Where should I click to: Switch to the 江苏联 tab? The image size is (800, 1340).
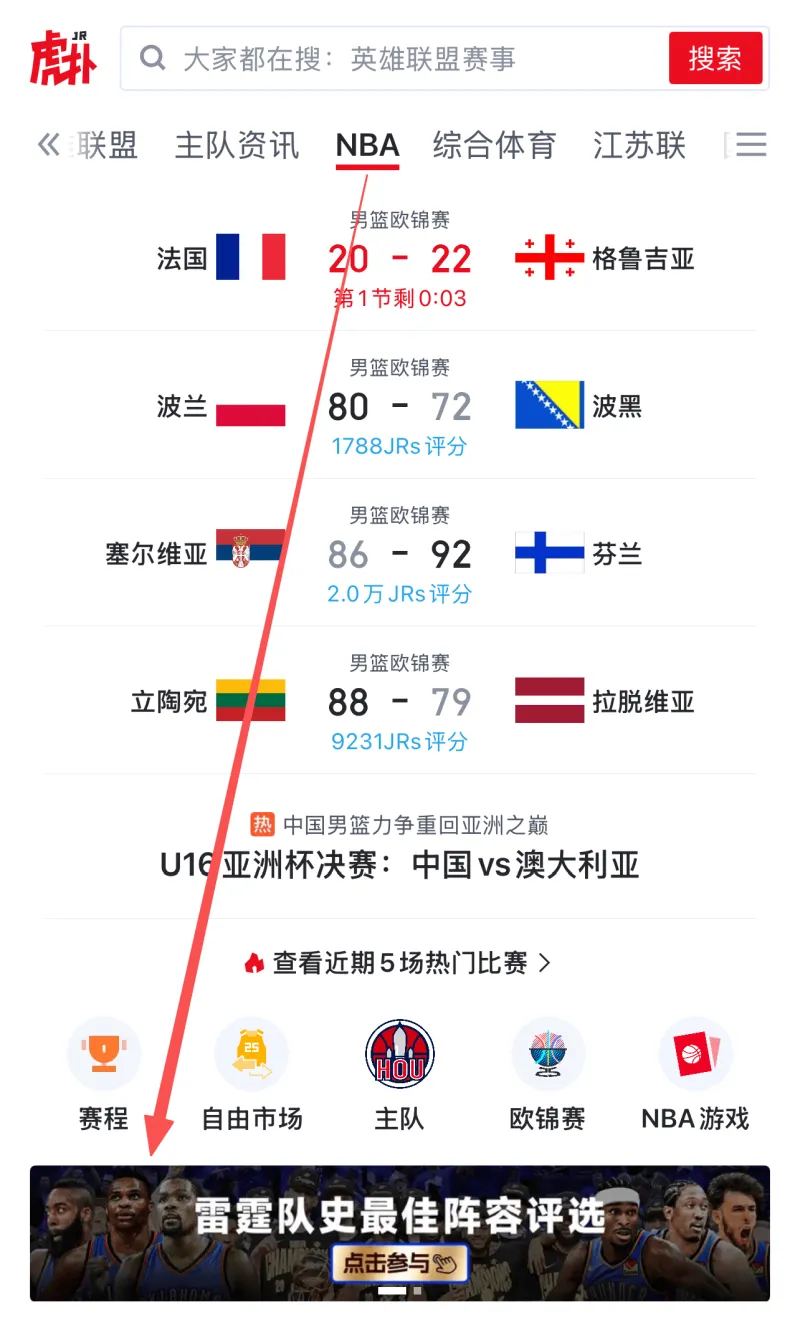click(x=639, y=145)
